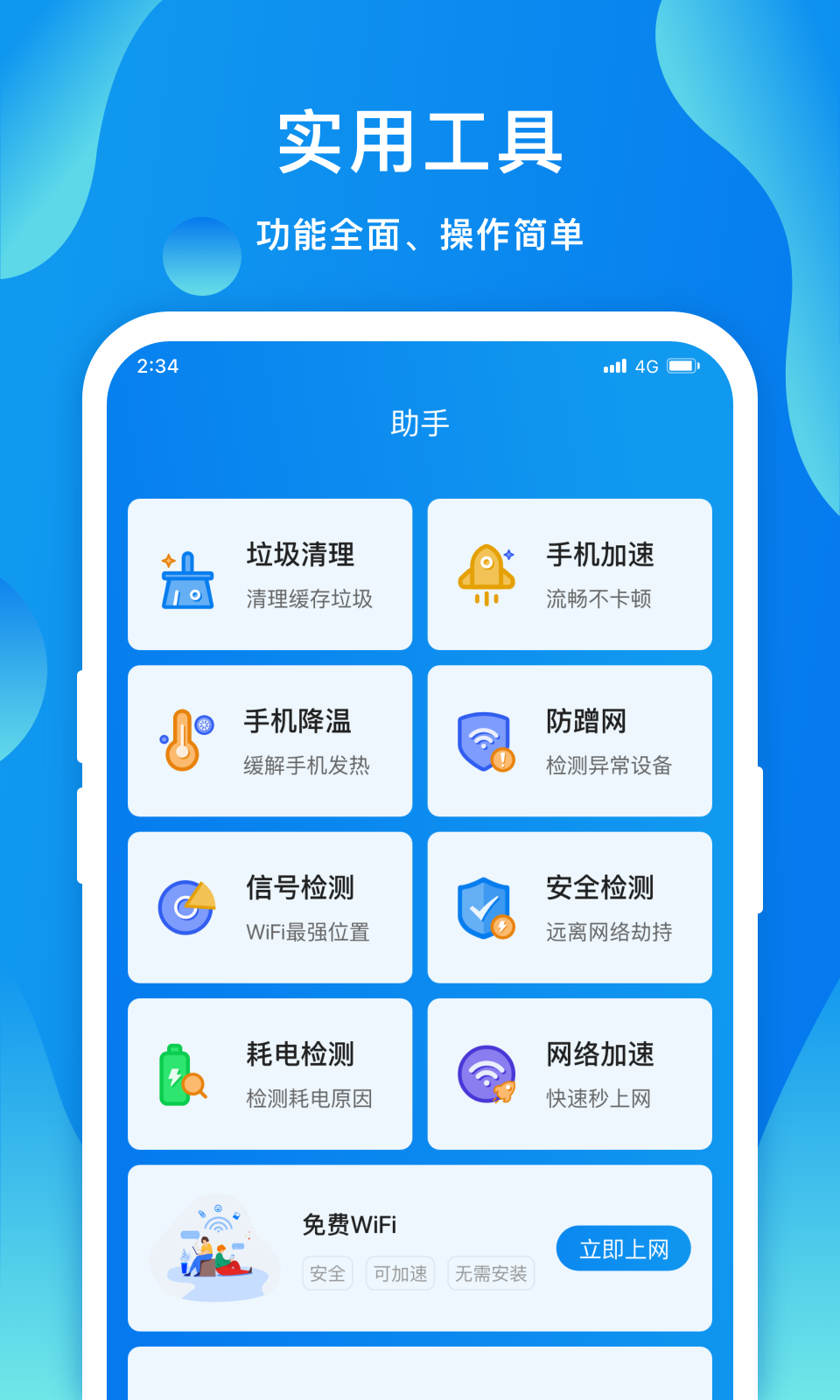Image resolution: width=840 pixels, height=1400 pixels.
Task: Open 网络加速 via the purple WiFi icon
Action: pos(484,1074)
